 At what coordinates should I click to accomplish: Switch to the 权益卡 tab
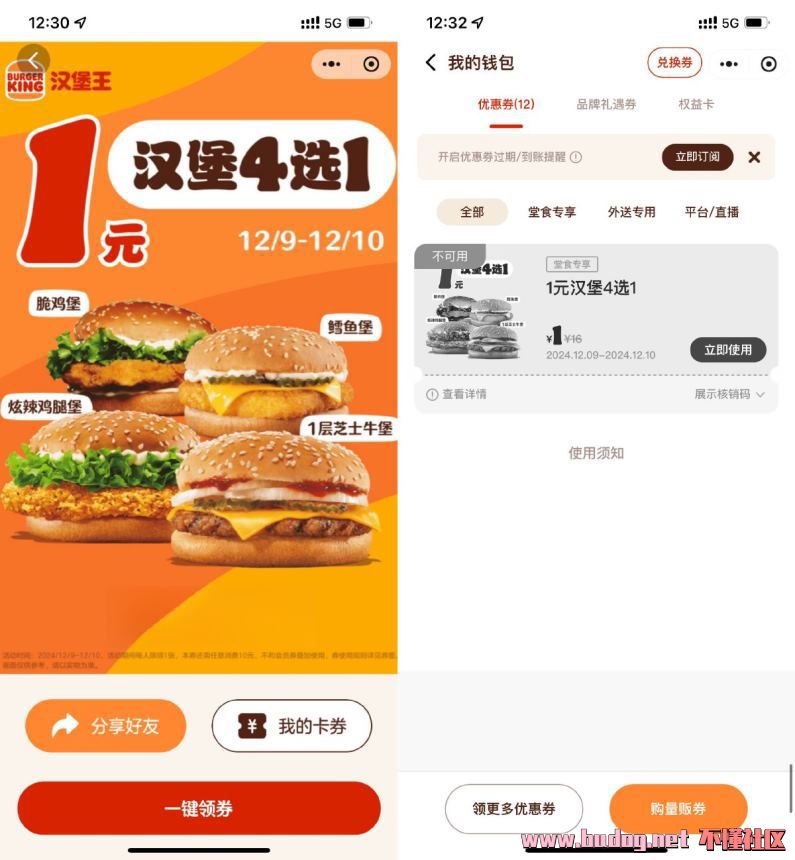(x=696, y=104)
